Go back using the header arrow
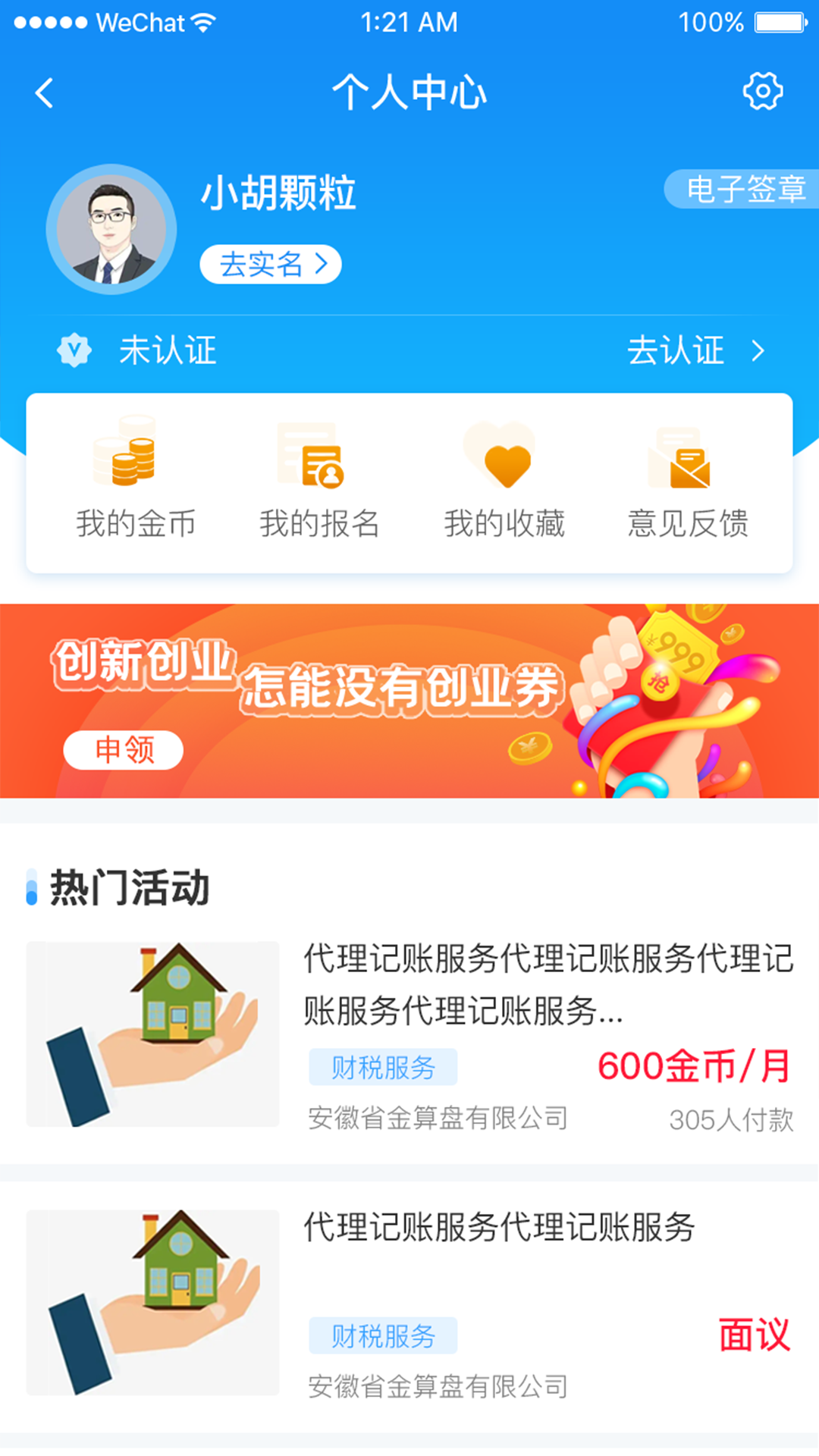This screenshot has height=1456, width=819. pyautogui.click(x=45, y=93)
